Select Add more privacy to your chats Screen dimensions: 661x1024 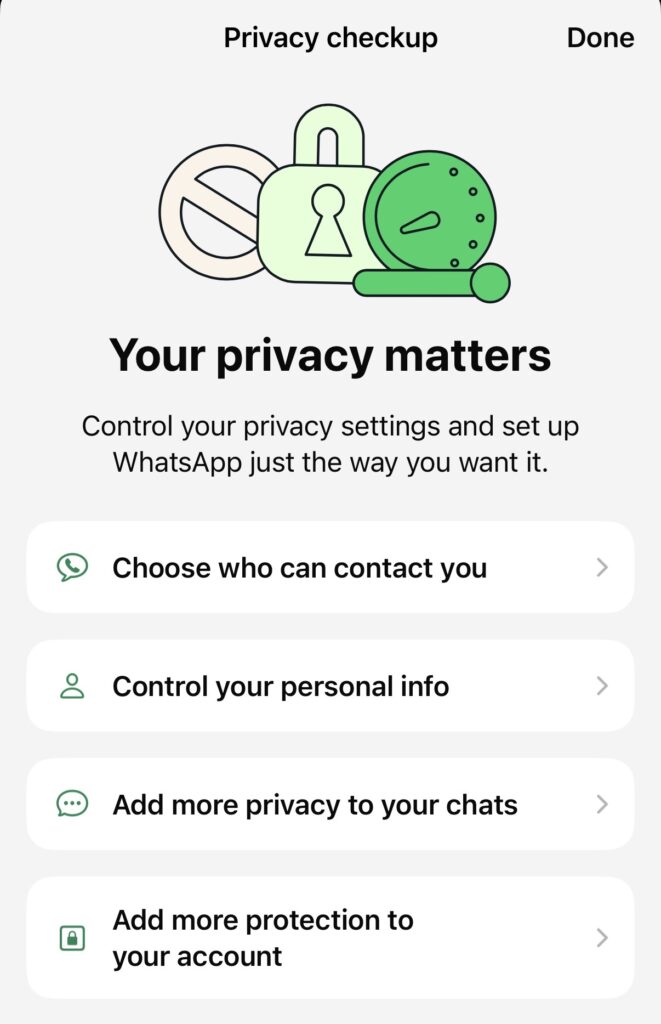point(330,804)
